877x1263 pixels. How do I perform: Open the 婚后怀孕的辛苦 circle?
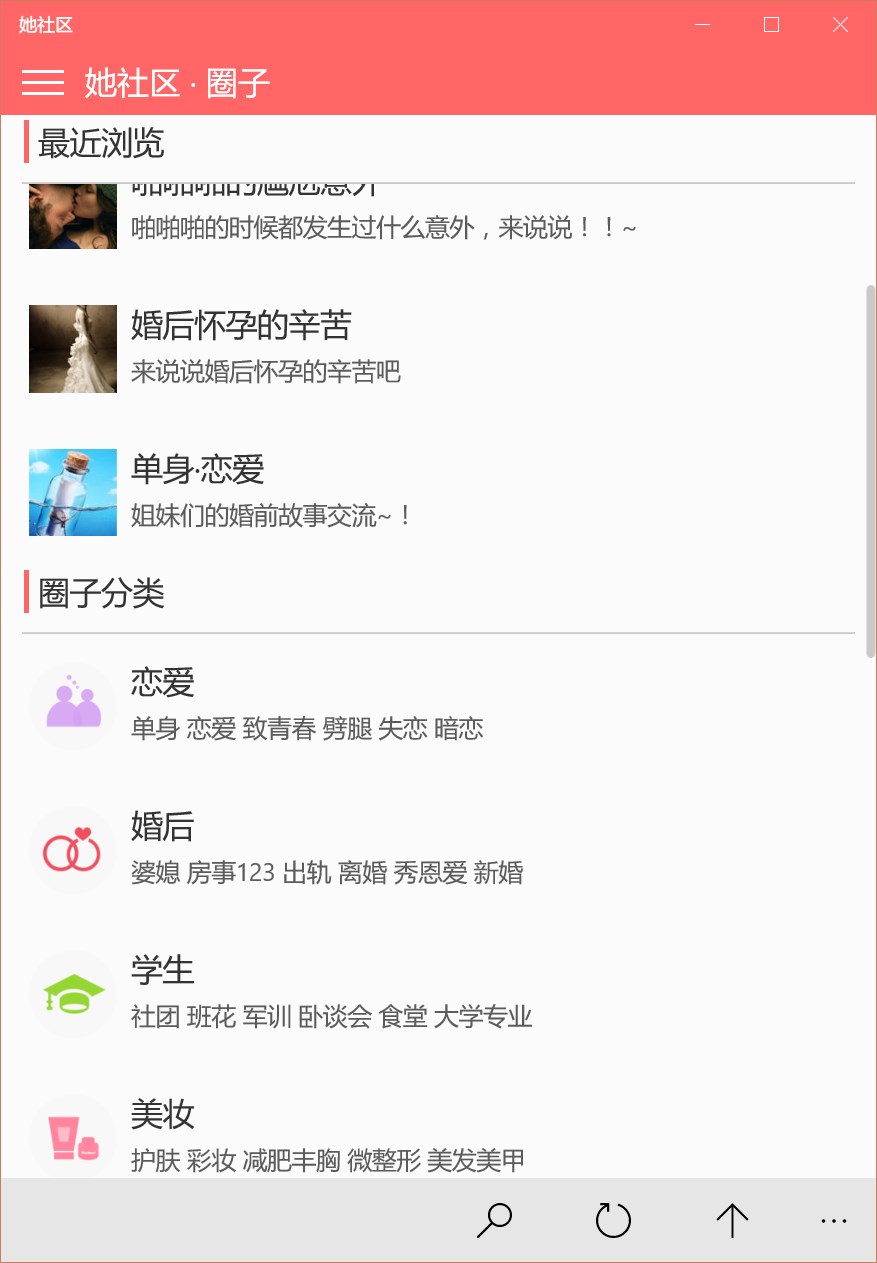tap(438, 348)
